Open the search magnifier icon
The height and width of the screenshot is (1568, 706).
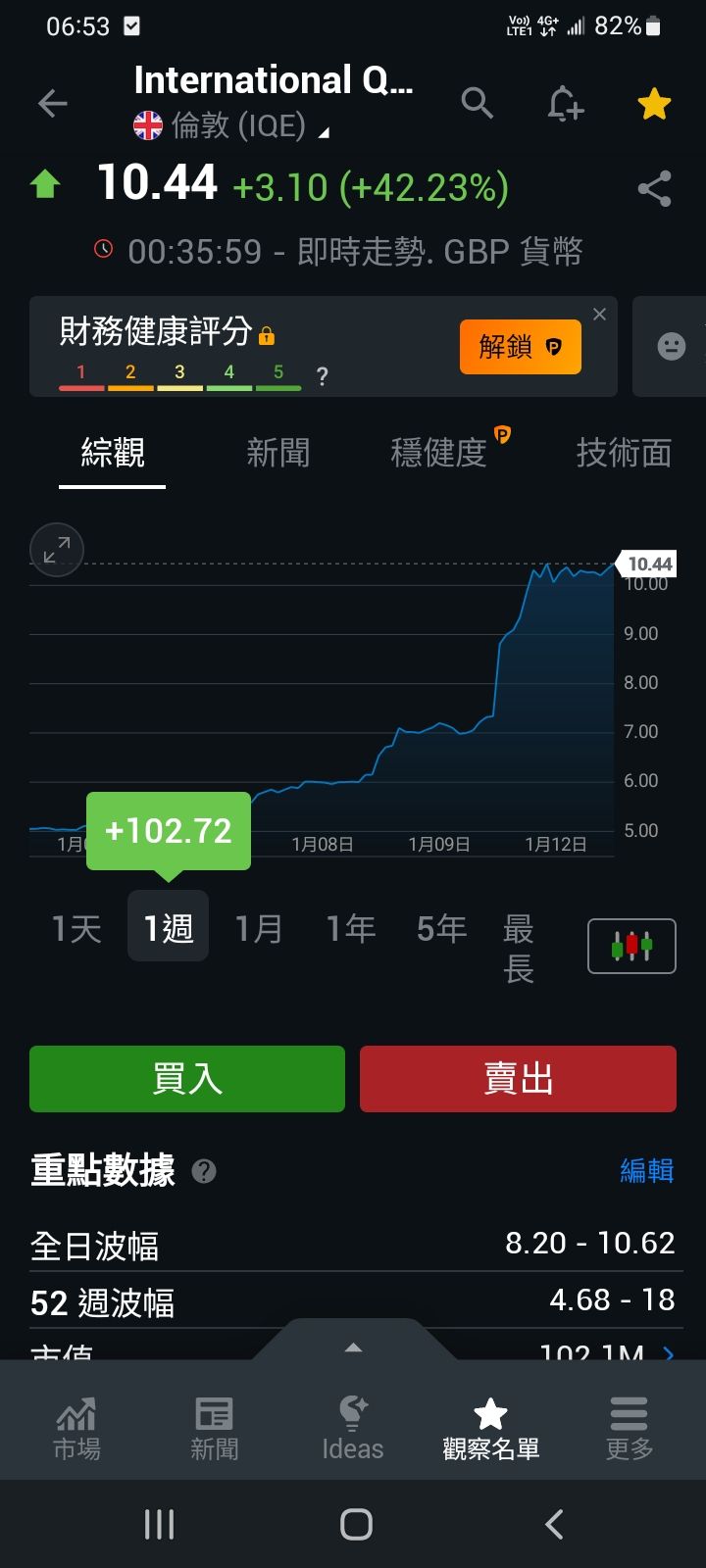point(477,102)
